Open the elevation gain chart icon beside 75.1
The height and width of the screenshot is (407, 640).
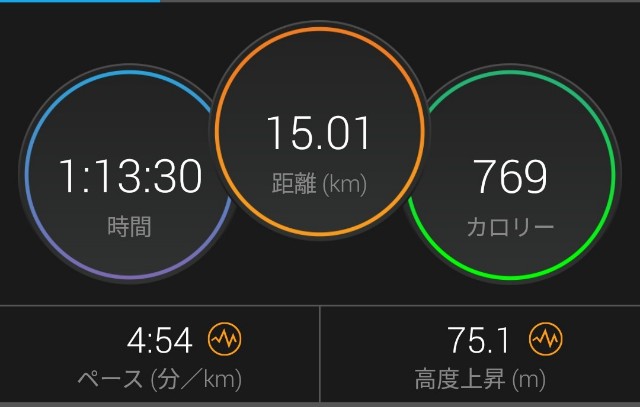click(x=546, y=339)
